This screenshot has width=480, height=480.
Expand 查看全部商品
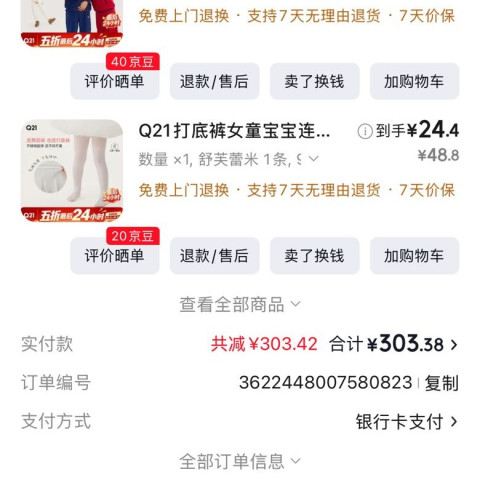pyautogui.click(x=240, y=304)
